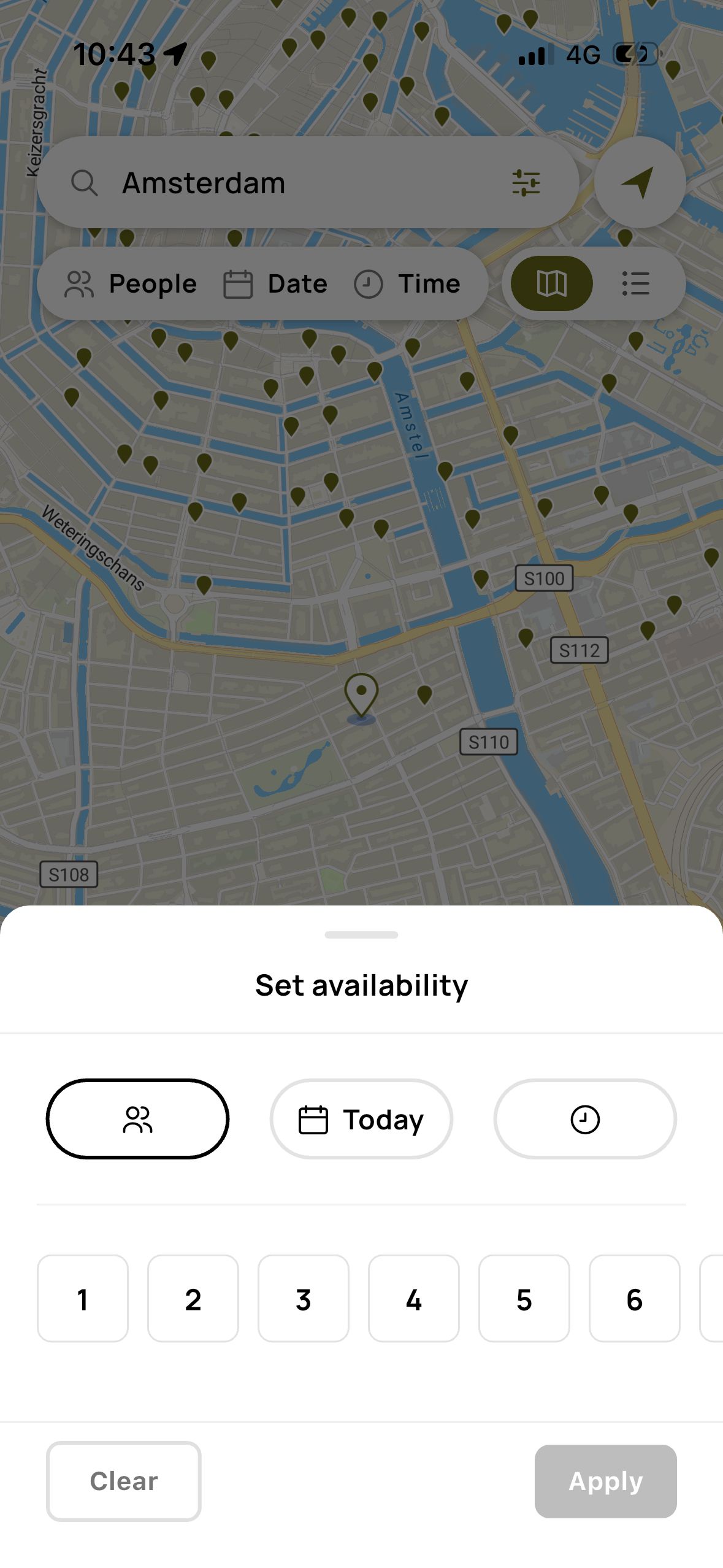
Task: Toggle the Today date option
Action: (x=361, y=1118)
